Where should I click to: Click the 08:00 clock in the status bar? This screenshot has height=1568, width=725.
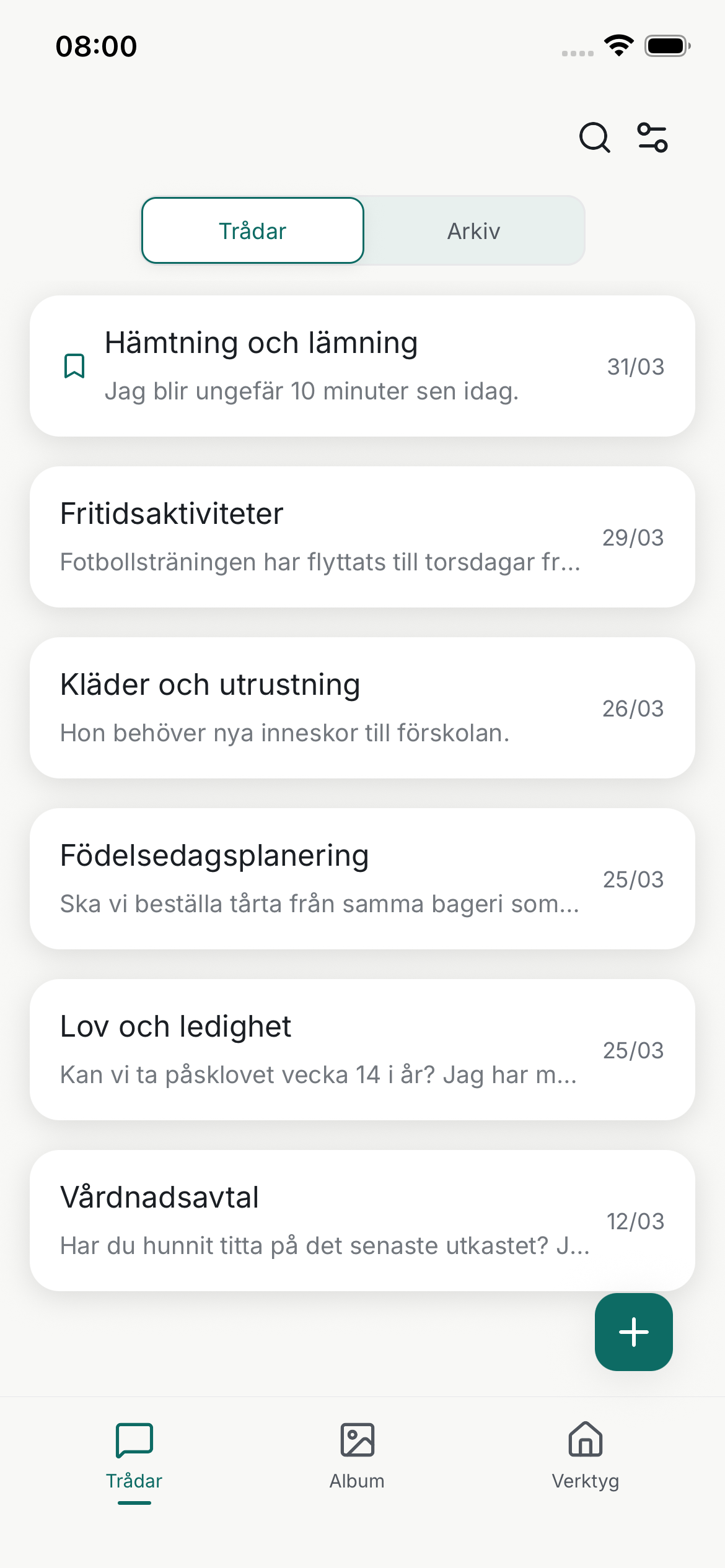tap(95, 45)
